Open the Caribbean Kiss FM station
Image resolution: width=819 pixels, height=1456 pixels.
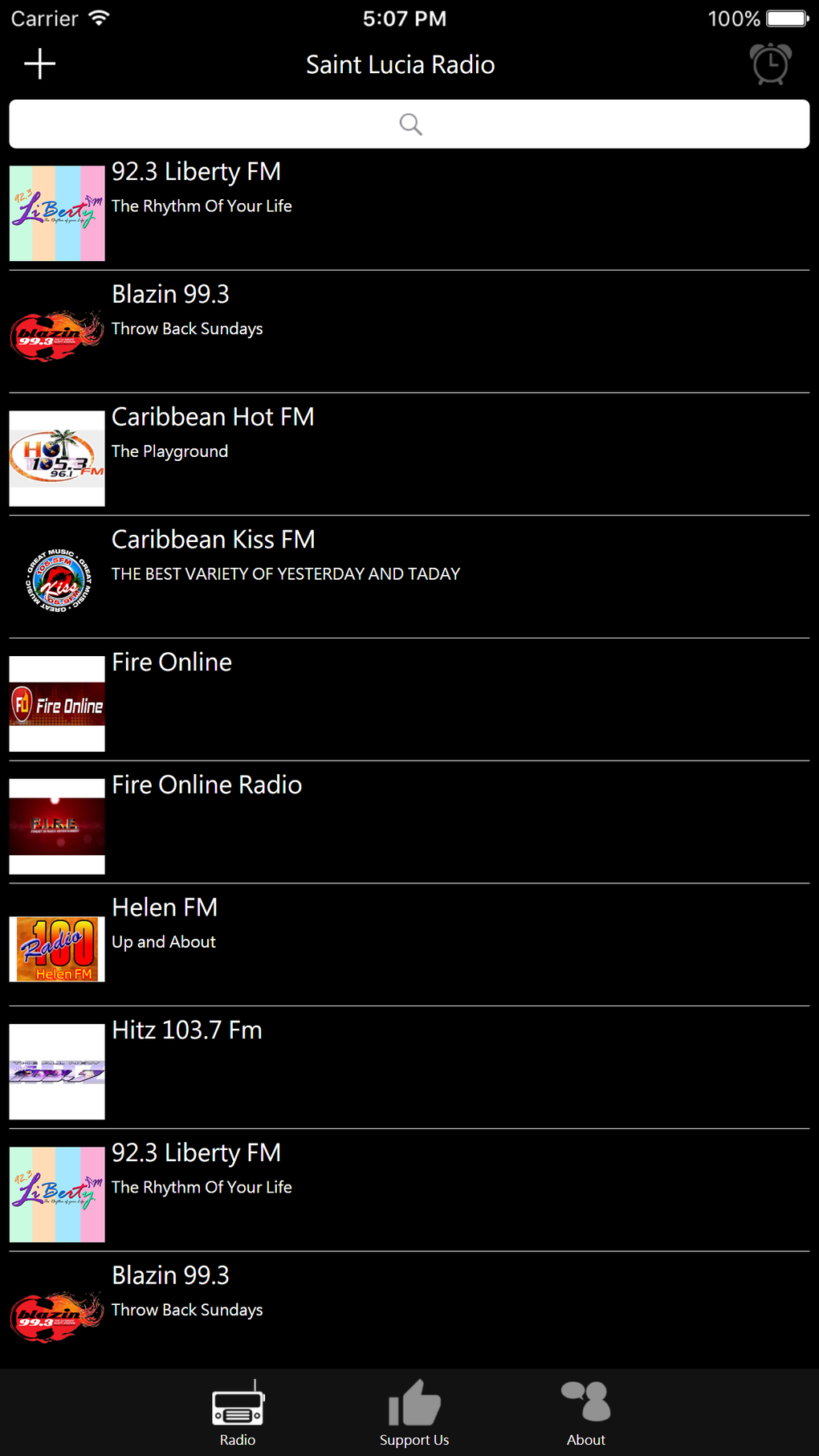click(x=409, y=577)
